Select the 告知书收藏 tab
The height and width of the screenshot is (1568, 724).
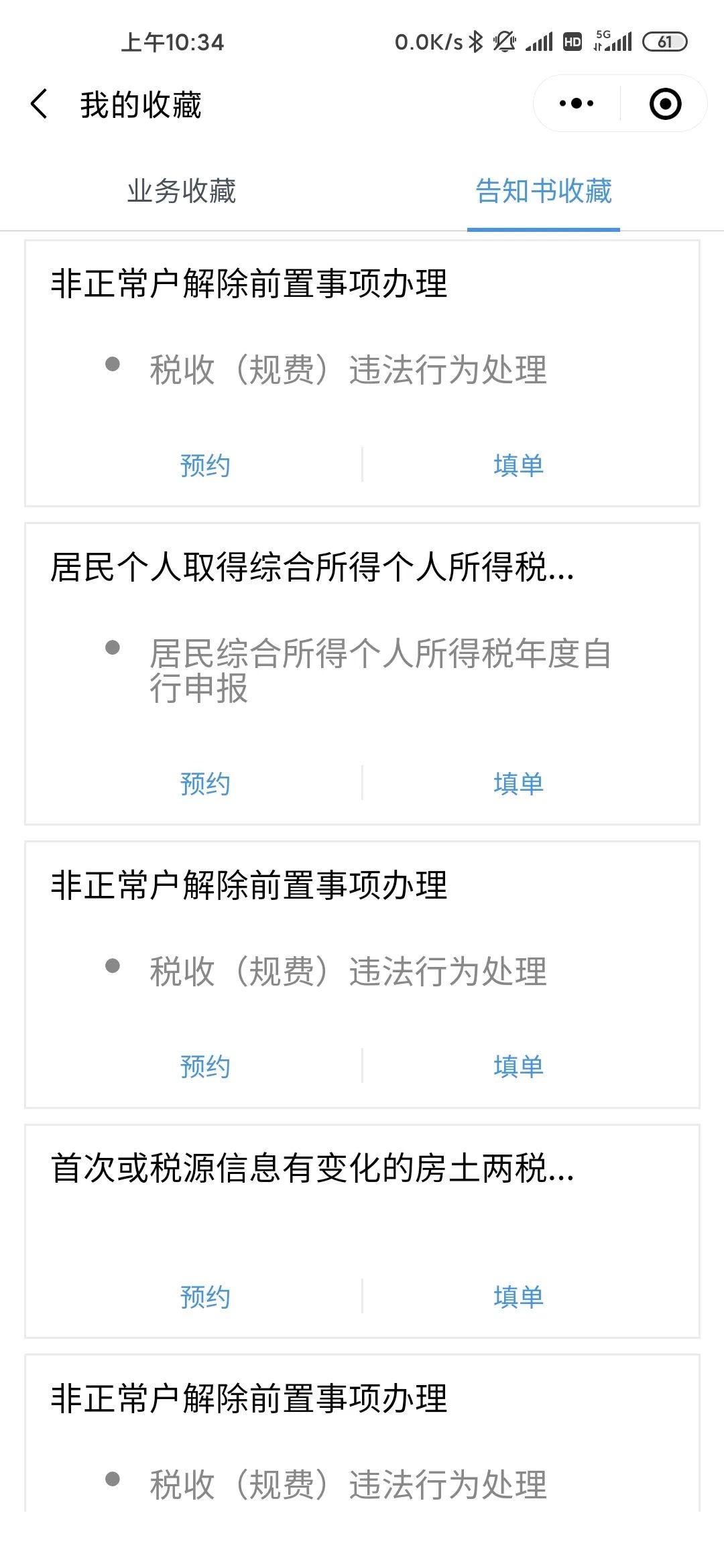pos(543,192)
